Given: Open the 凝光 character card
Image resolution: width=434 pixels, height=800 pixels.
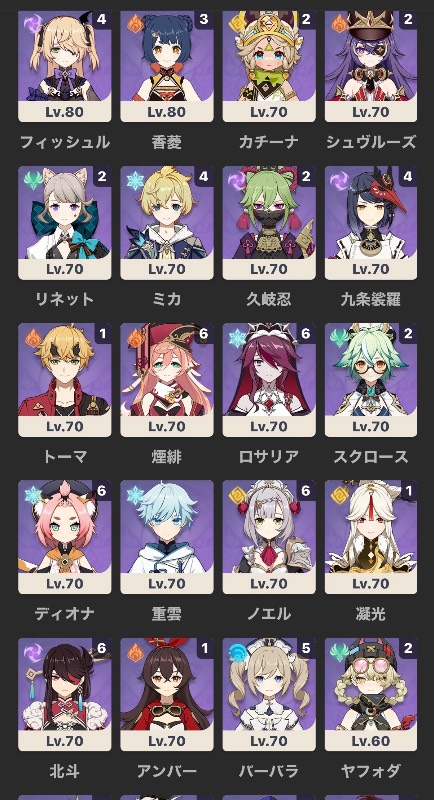Looking at the screenshot, I should point(371,537).
